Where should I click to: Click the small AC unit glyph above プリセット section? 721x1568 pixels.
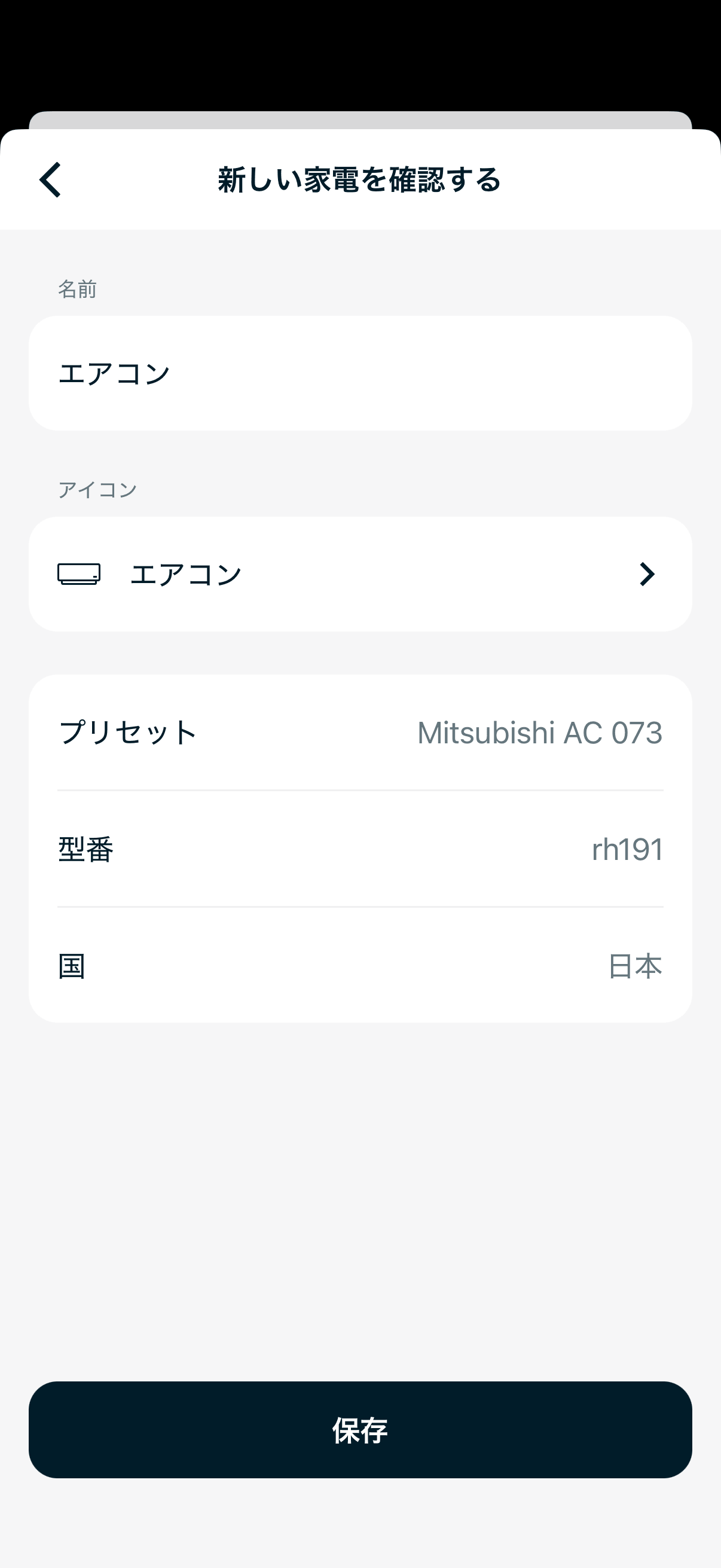[x=80, y=572]
